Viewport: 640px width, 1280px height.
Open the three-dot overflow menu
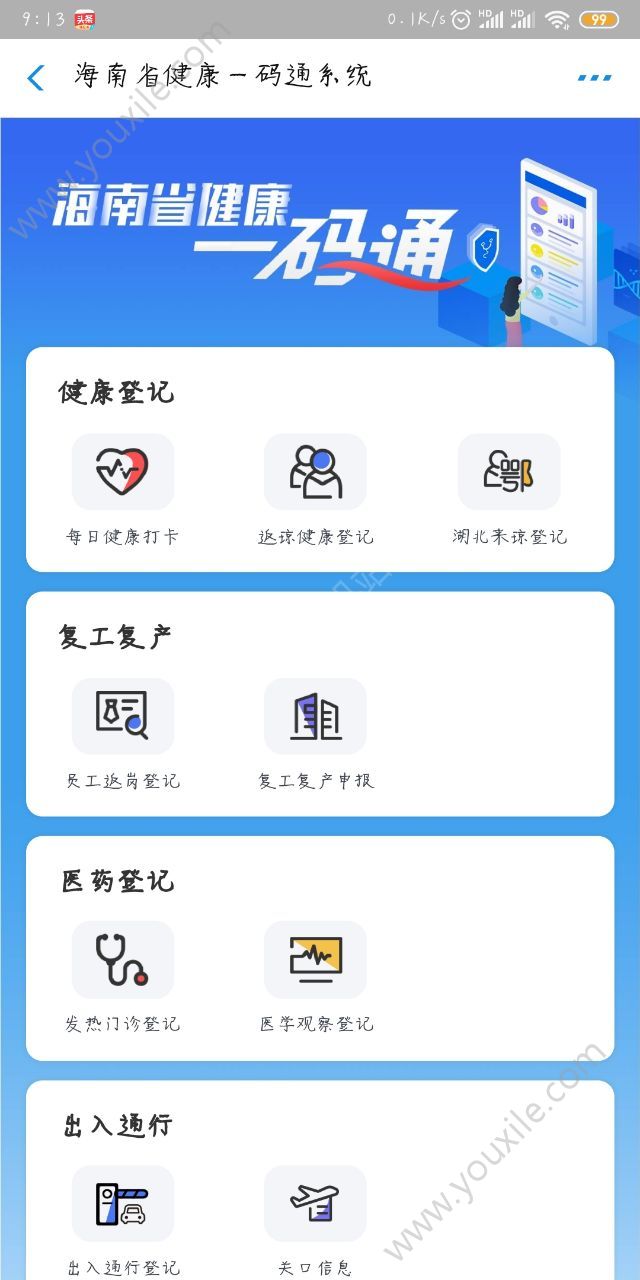pyautogui.click(x=594, y=77)
